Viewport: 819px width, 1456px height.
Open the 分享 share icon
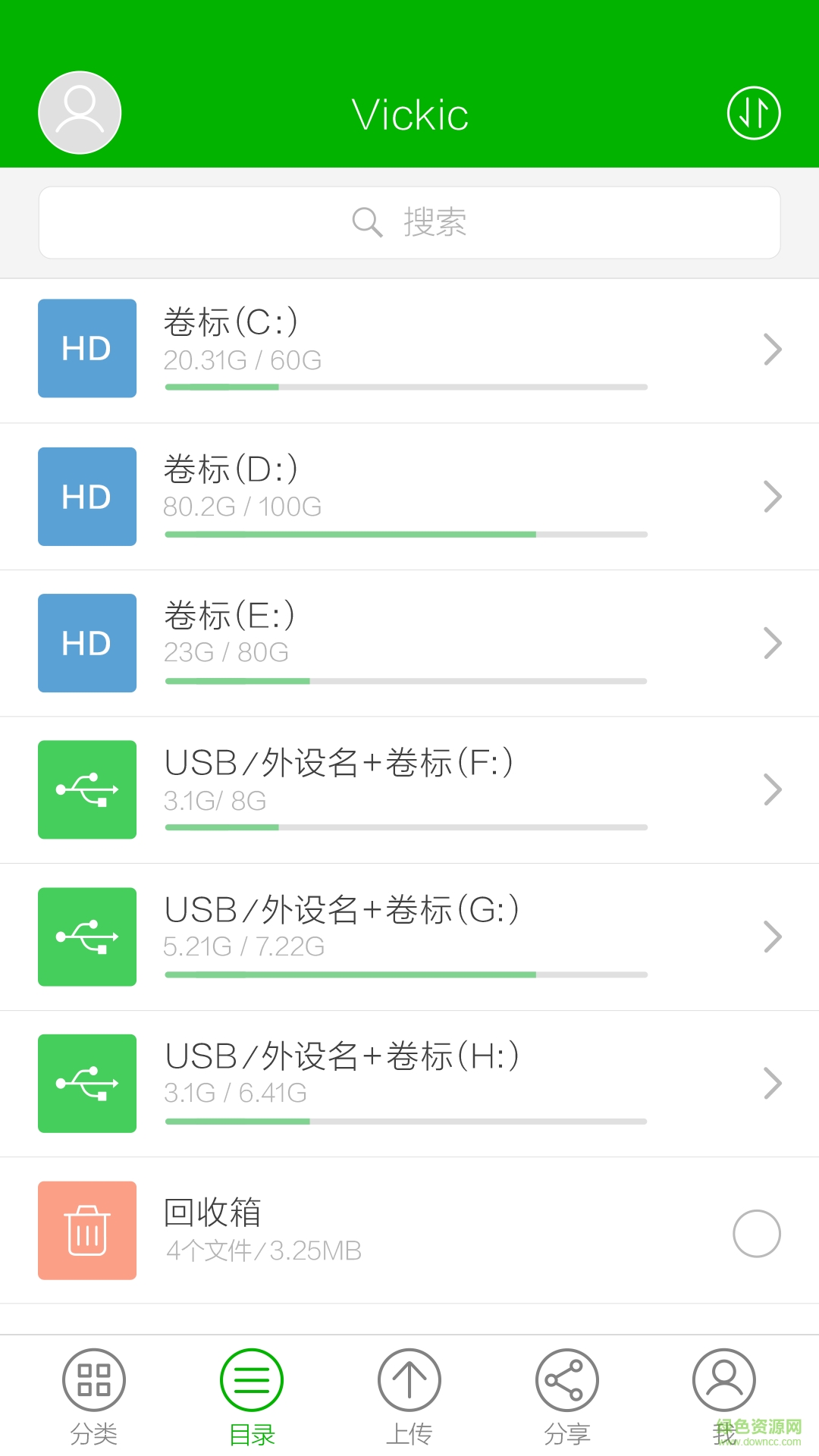pos(566,1382)
